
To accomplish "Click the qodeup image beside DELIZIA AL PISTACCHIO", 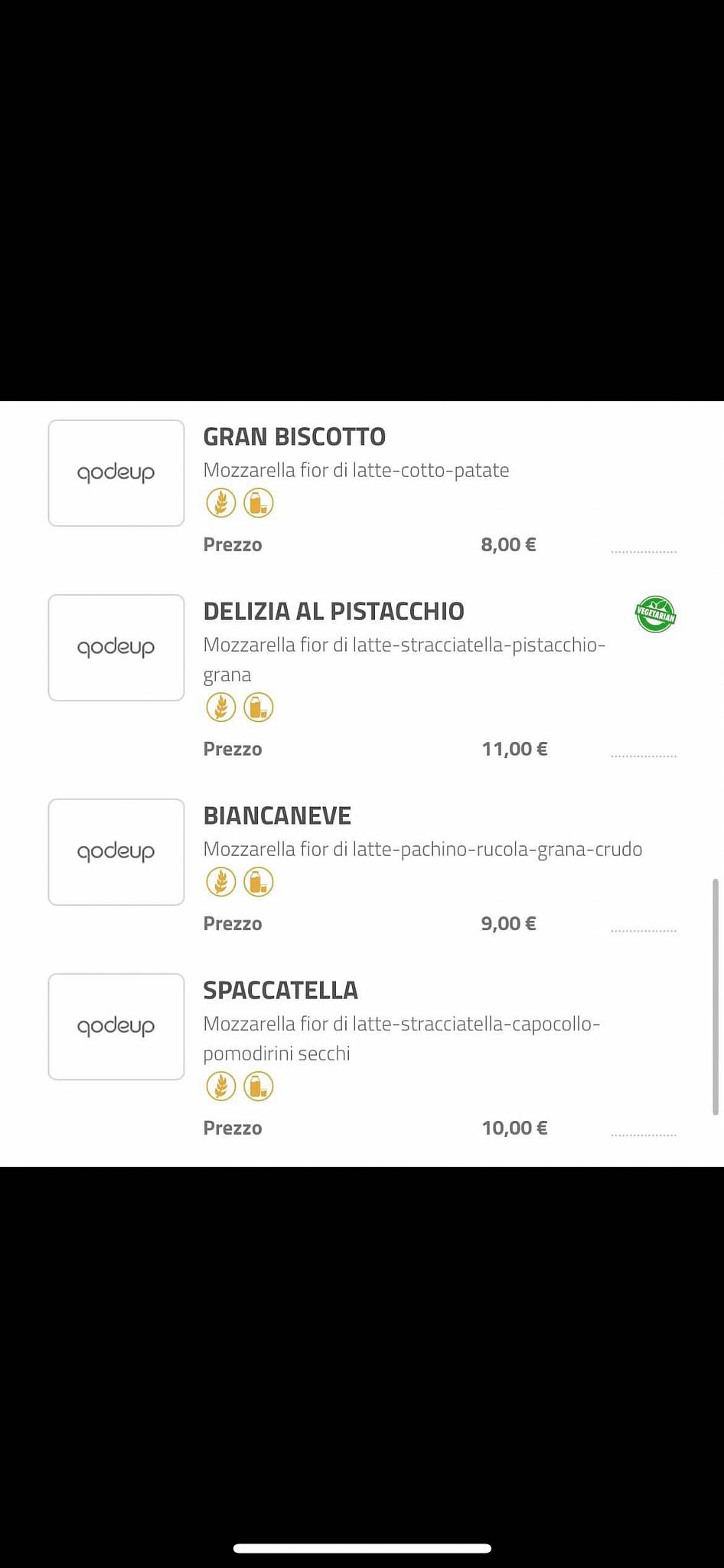I will (116, 647).
